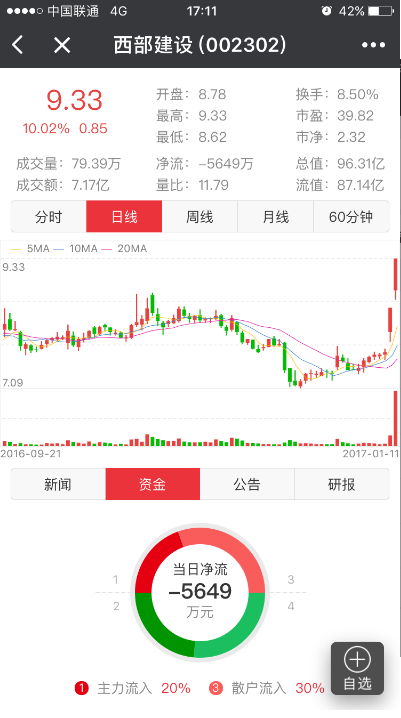
Task: Show the 月线 monthly chart
Action: pos(276,217)
